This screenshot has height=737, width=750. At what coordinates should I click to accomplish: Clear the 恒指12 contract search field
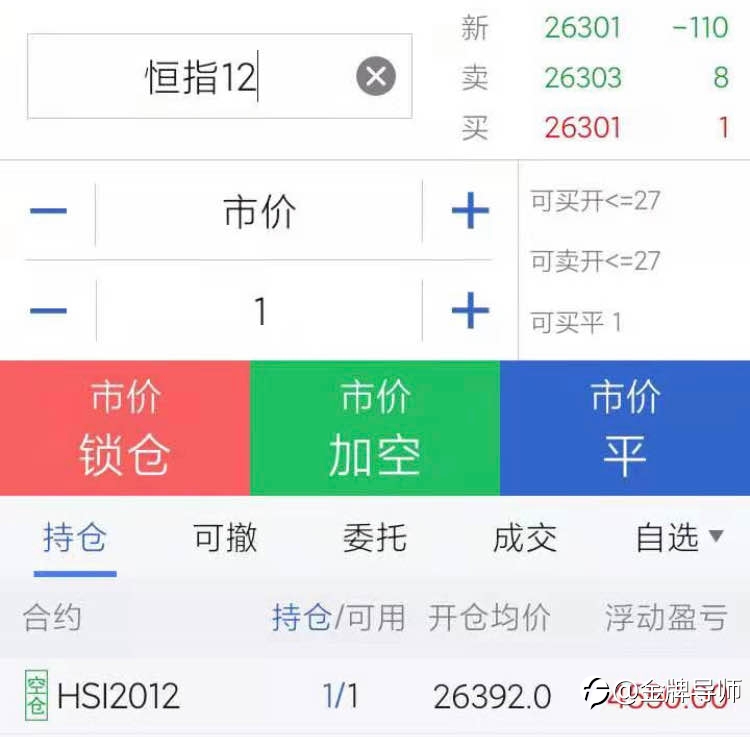tap(376, 76)
